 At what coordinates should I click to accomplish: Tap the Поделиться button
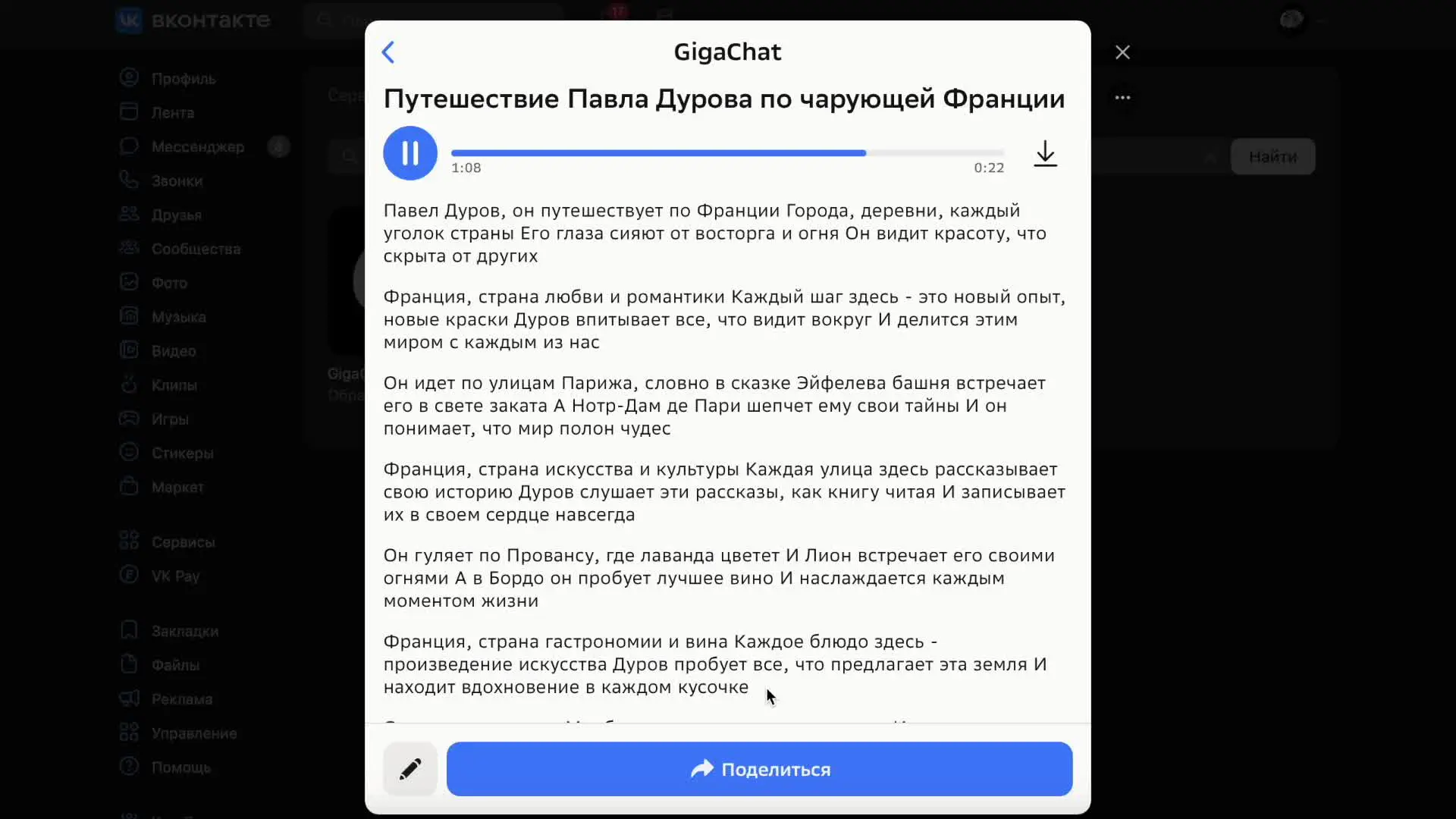tap(759, 769)
